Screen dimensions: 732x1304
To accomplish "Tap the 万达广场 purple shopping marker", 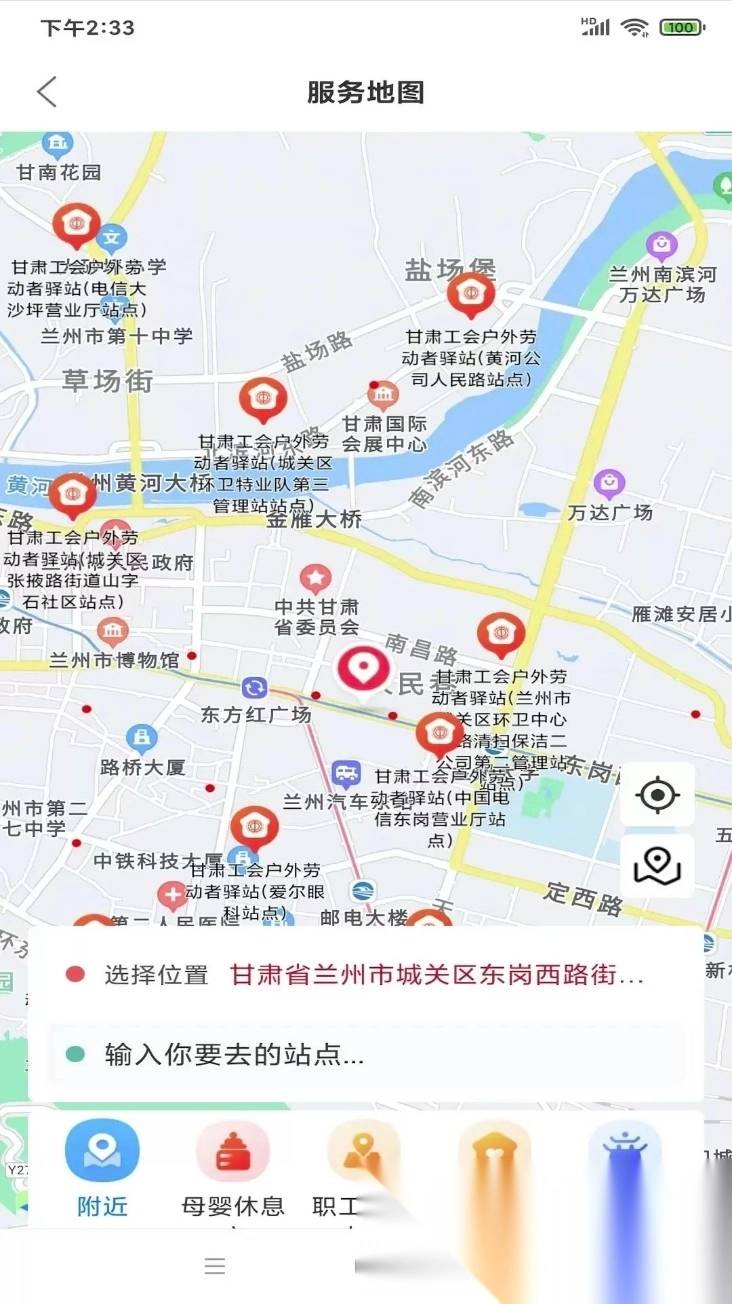I will point(608,484).
